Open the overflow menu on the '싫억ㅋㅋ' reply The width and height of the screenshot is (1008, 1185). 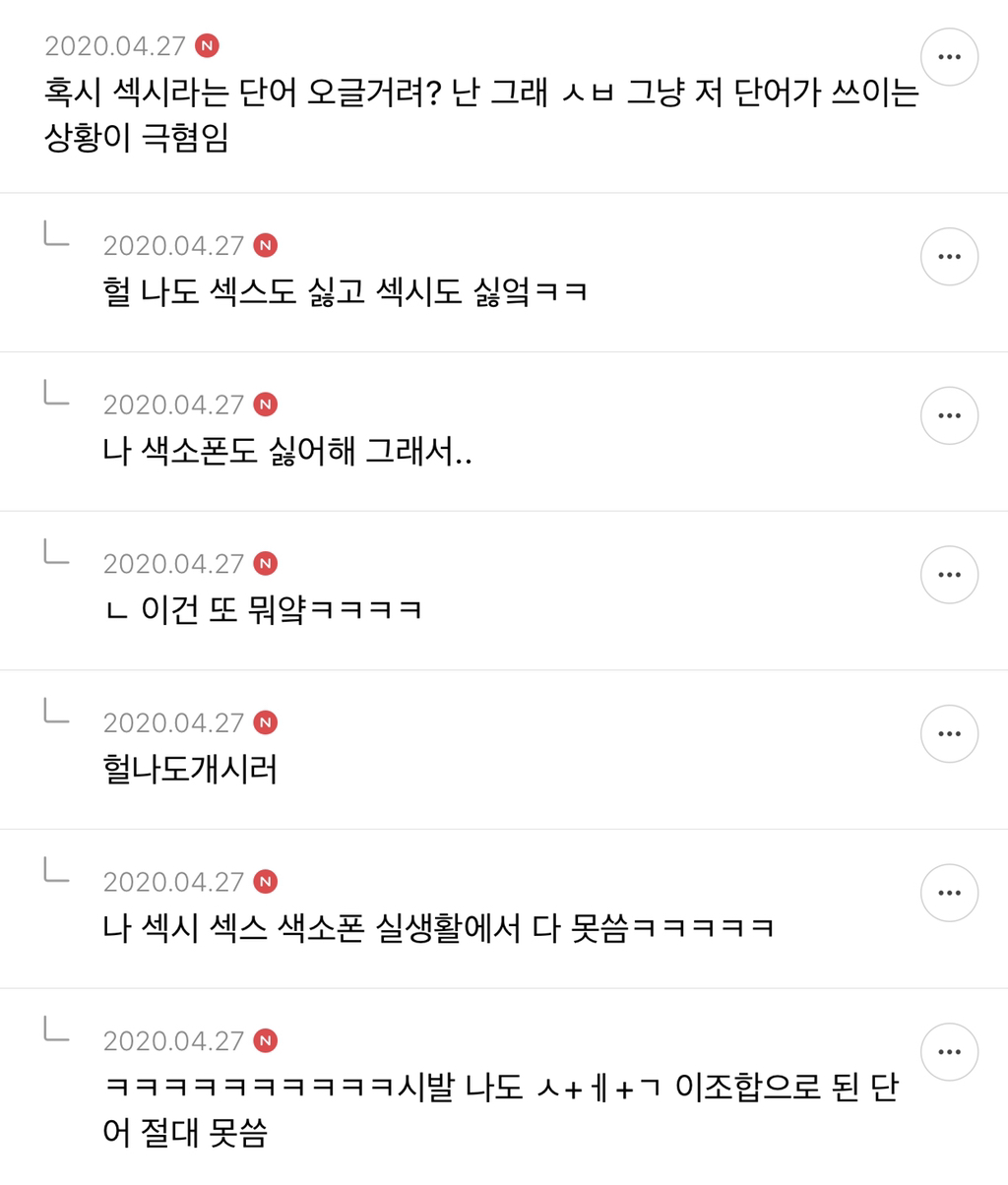(x=949, y=257)
